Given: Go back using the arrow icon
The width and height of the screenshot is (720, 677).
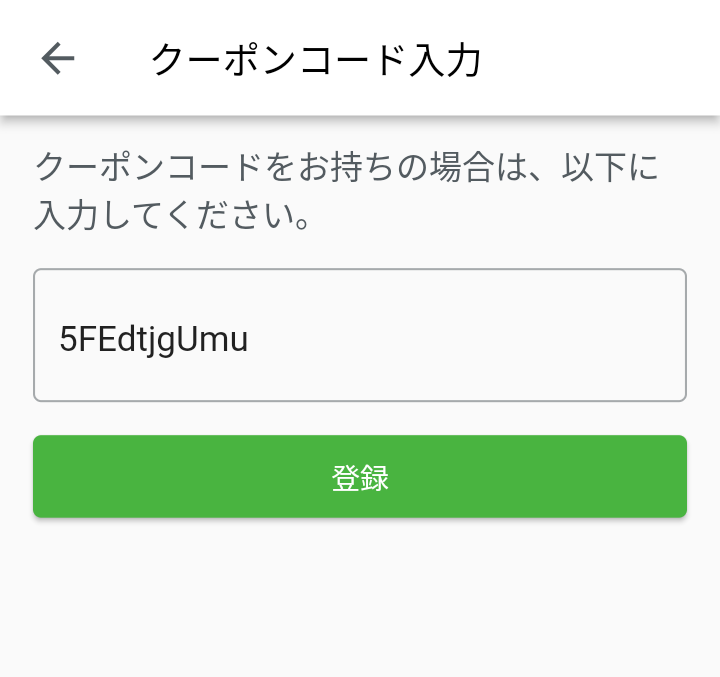Looking at the screenshot, I should point(58,59).
